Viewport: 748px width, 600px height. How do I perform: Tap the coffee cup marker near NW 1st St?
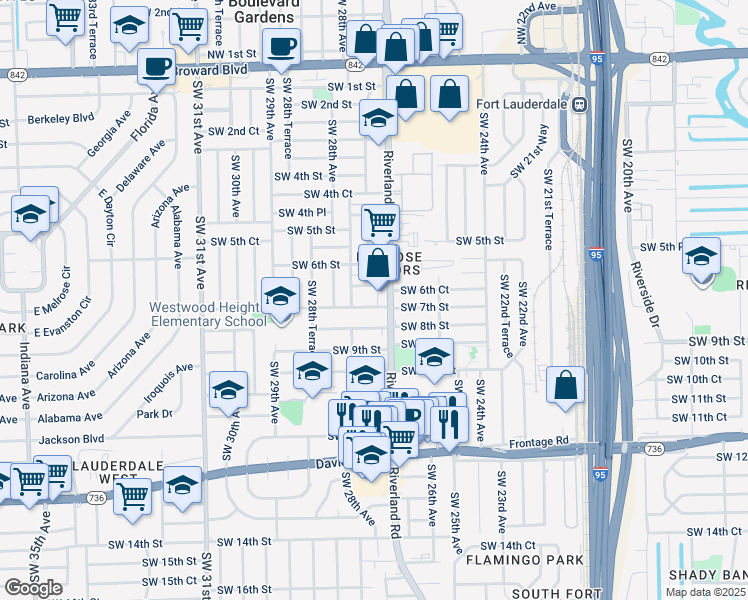click(x=284, y=45)
